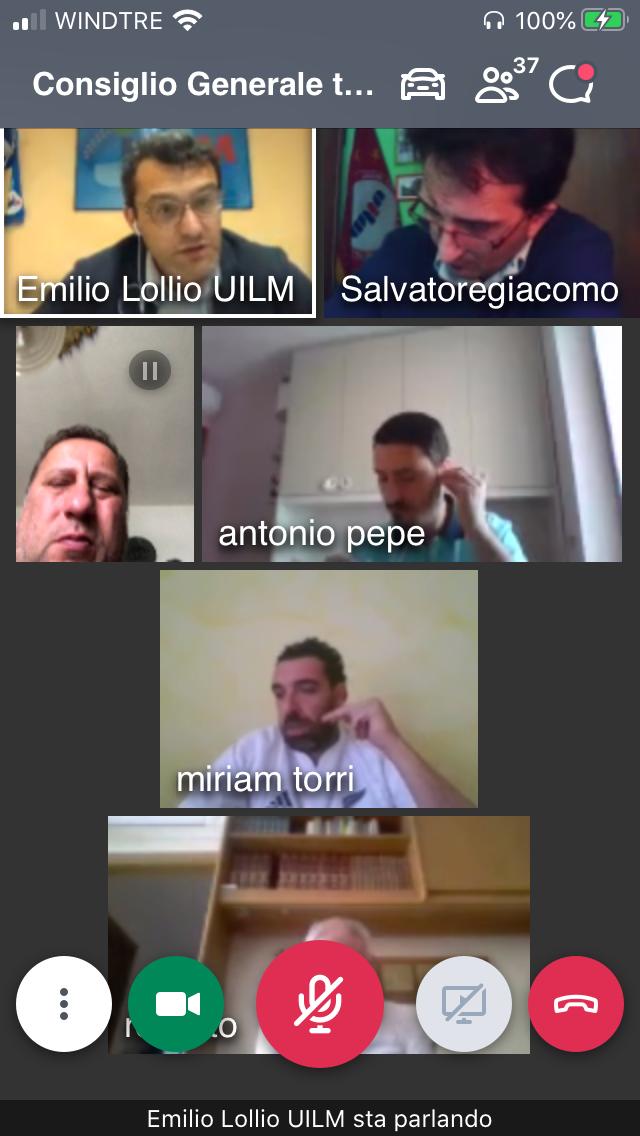Tap the screen sharing button
This screenshot has height=1136, width=640.
click(463, 1004)
